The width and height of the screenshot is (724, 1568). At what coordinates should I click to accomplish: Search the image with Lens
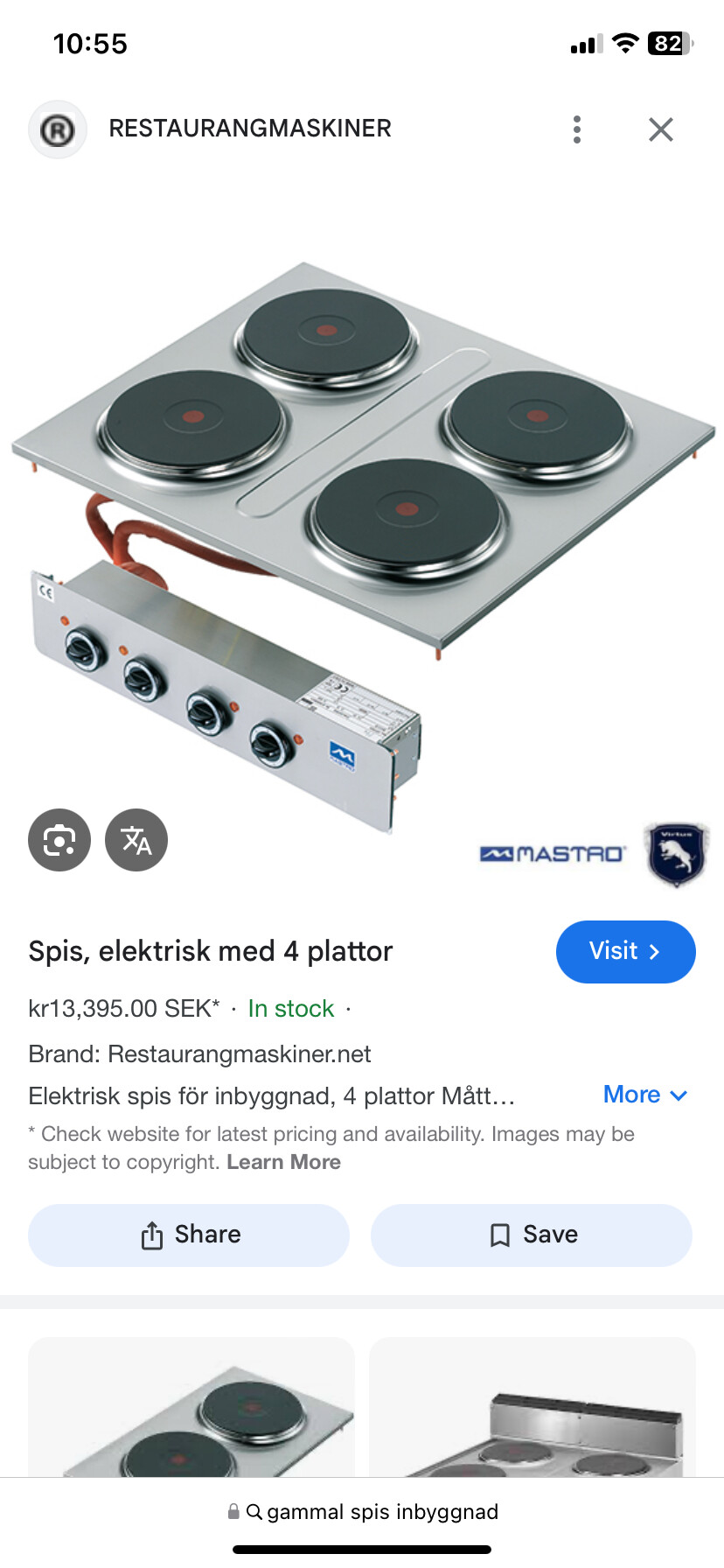click(59, 840)
